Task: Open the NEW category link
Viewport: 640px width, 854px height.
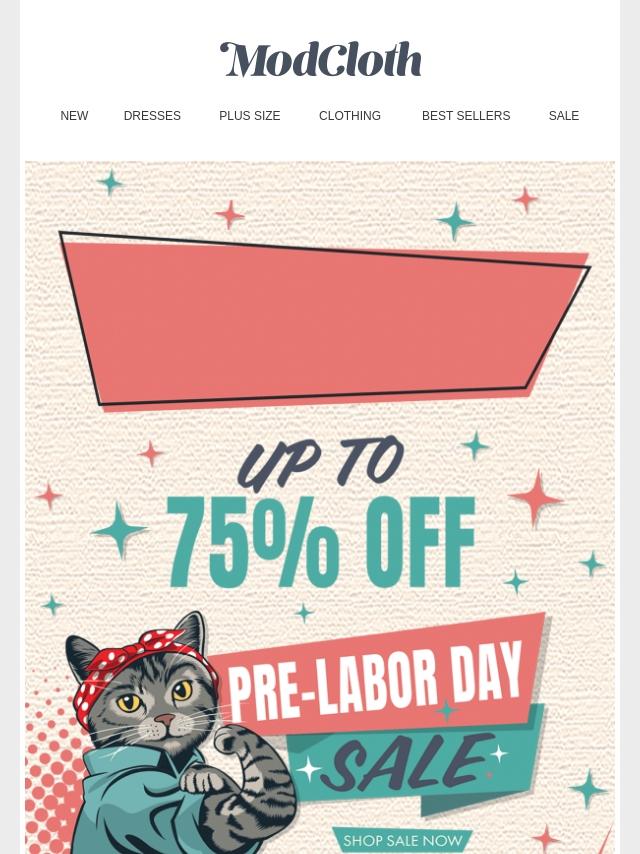Action: [x=74, y=116]
